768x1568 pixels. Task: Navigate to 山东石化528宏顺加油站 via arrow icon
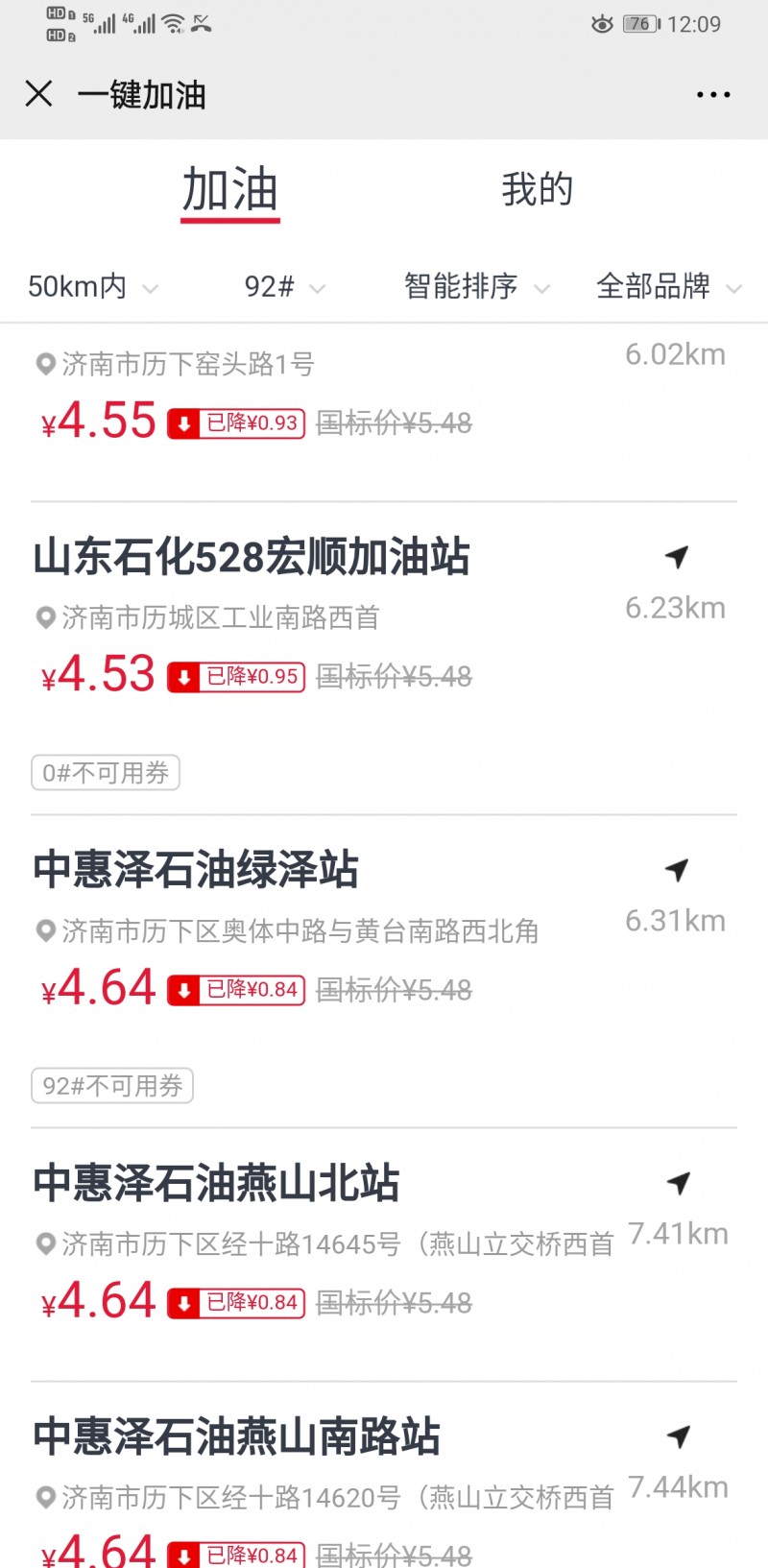[x=677, y=556]
